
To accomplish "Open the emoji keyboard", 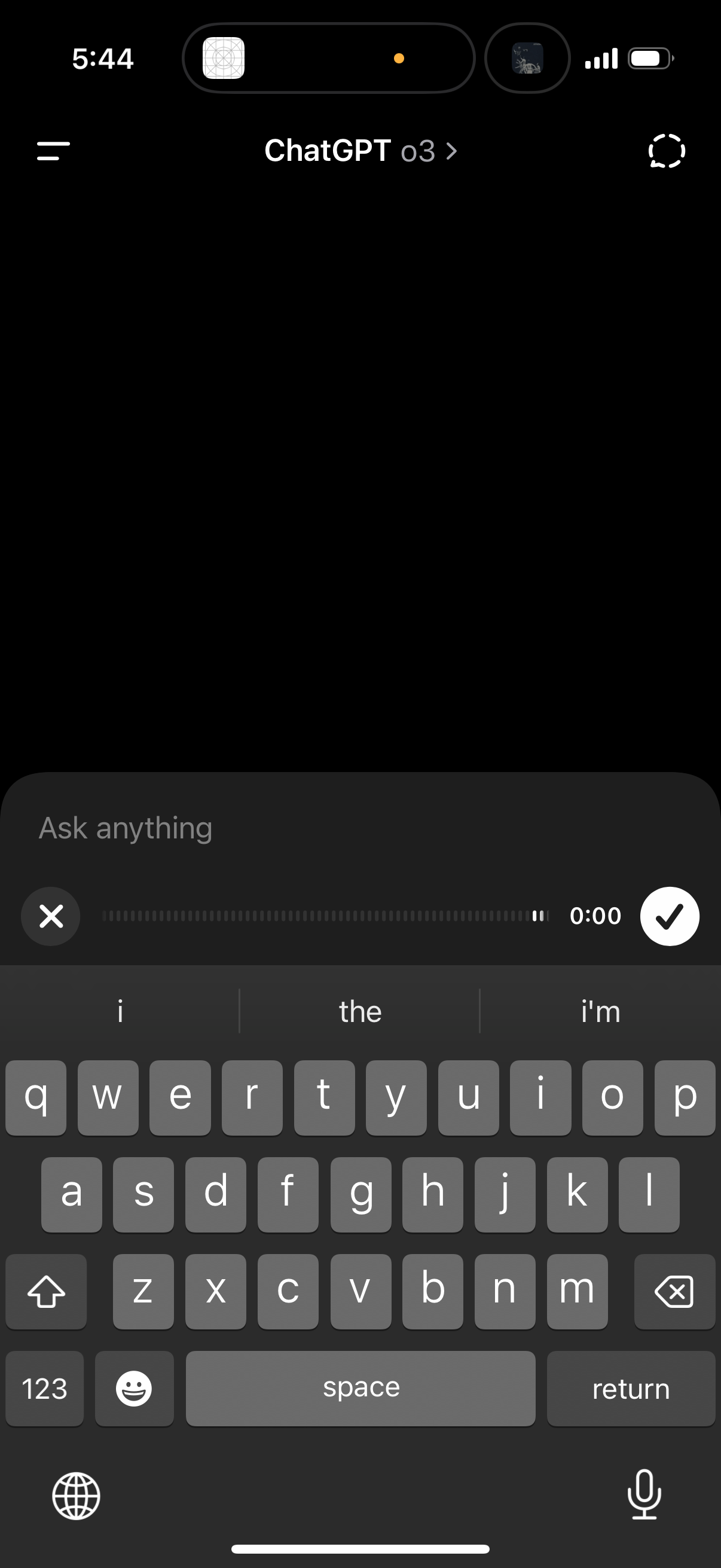I will [x=135, y=1389].
